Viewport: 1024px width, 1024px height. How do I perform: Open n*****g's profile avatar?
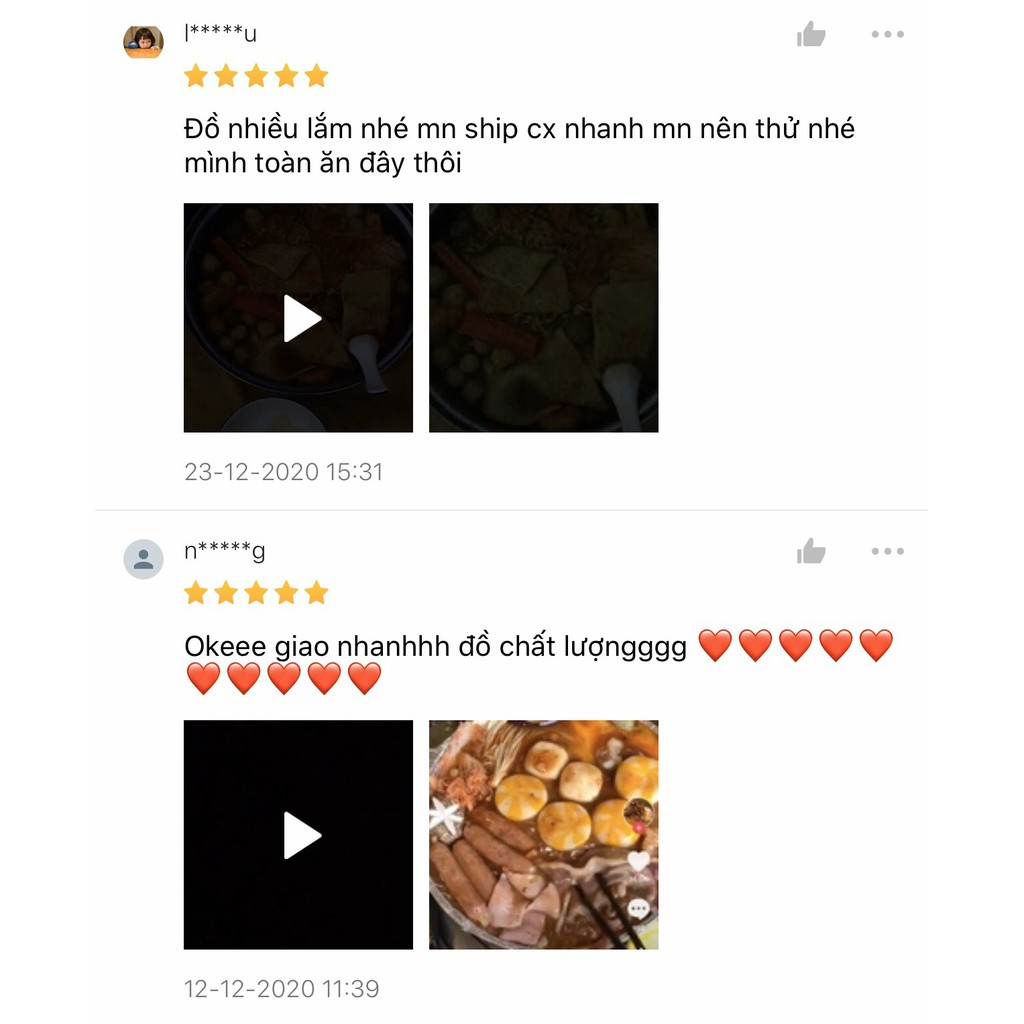pyautogui.click(x=143, y=559)
